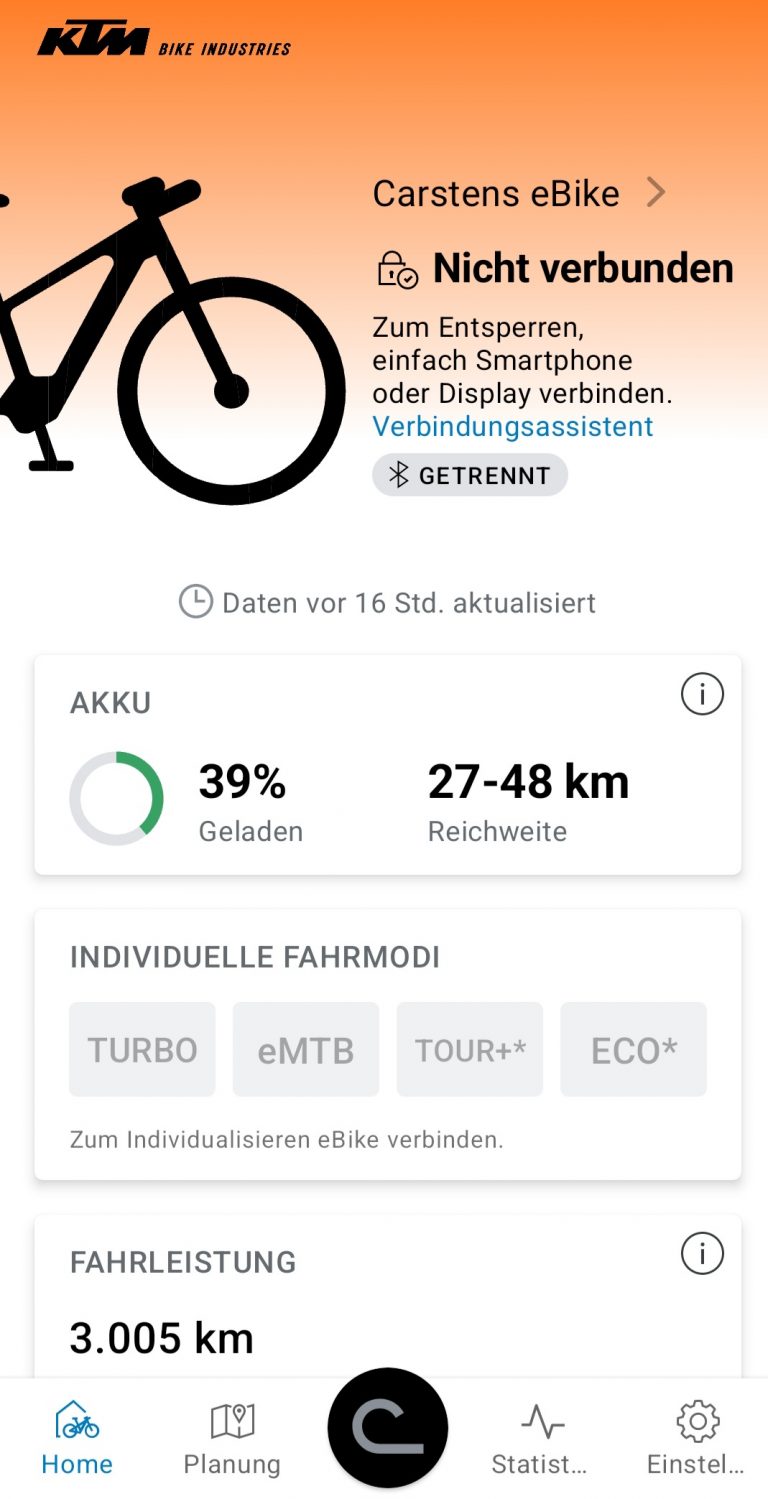Open the AKKU info circle
Viewport: 768px width, 1499px height.
(x=702, y=695)
